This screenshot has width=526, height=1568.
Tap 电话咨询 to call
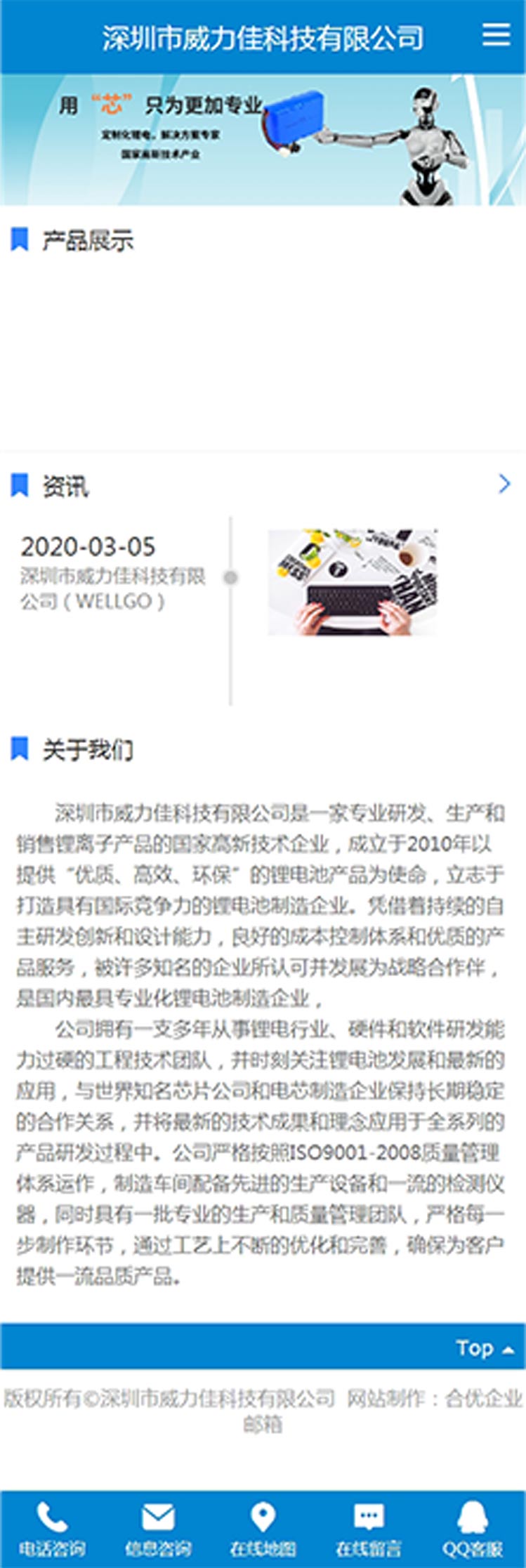52,1529
